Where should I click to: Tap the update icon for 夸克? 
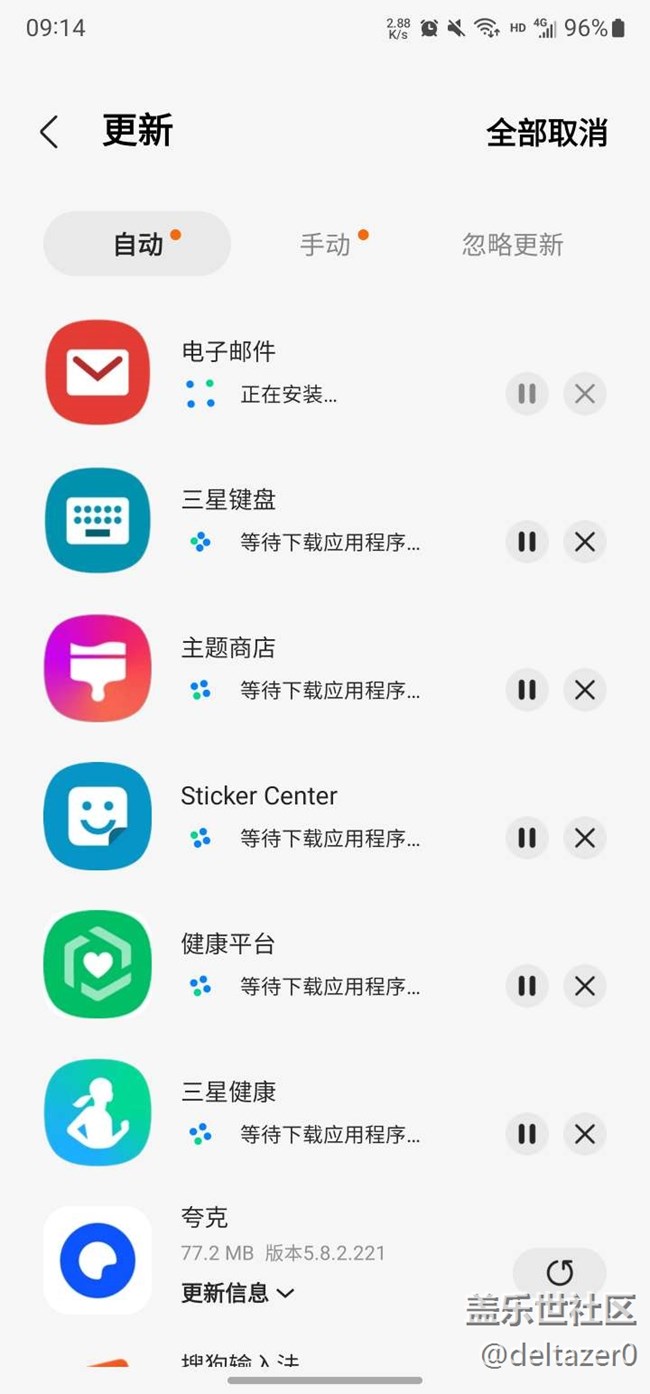click(x=560, y=1272)
